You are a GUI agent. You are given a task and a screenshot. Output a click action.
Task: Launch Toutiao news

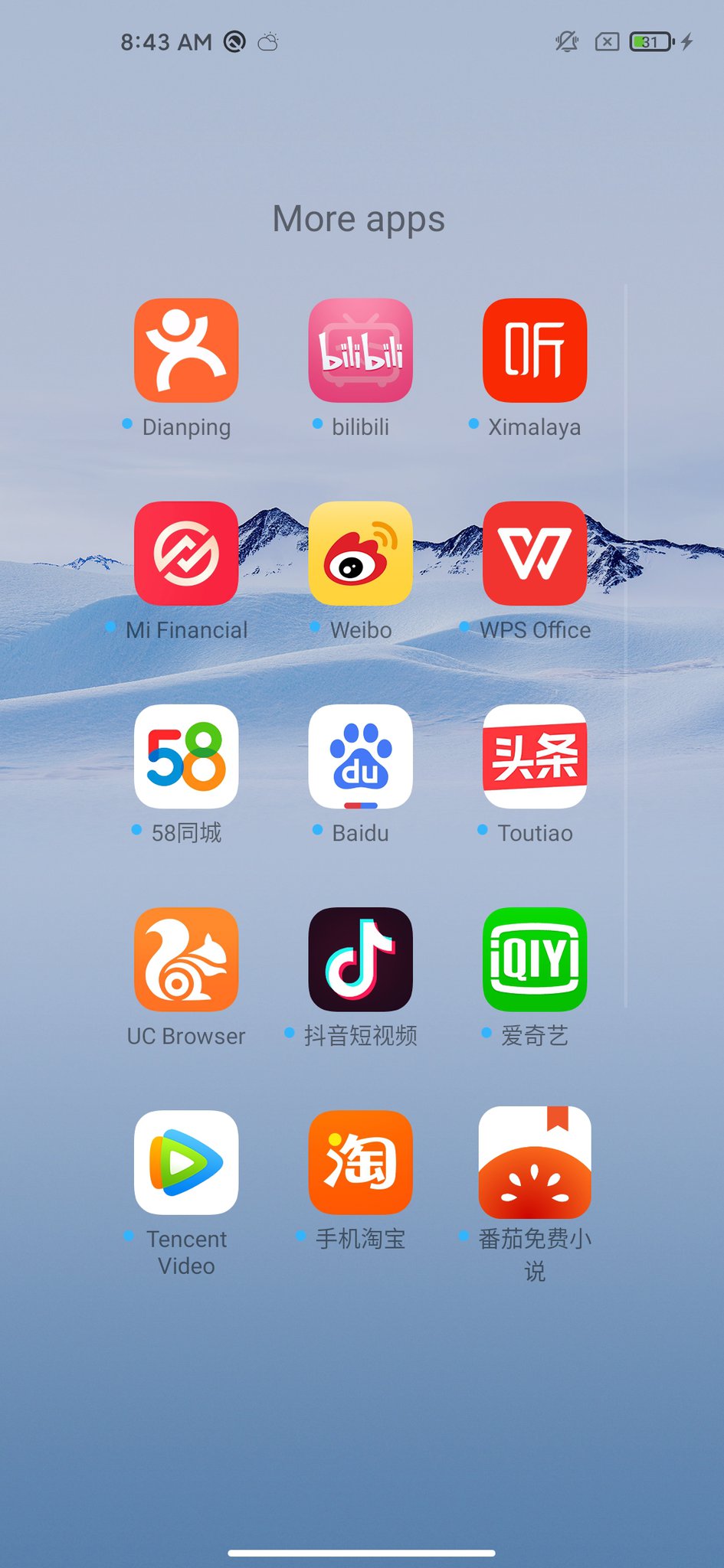(x=535, y=756)
